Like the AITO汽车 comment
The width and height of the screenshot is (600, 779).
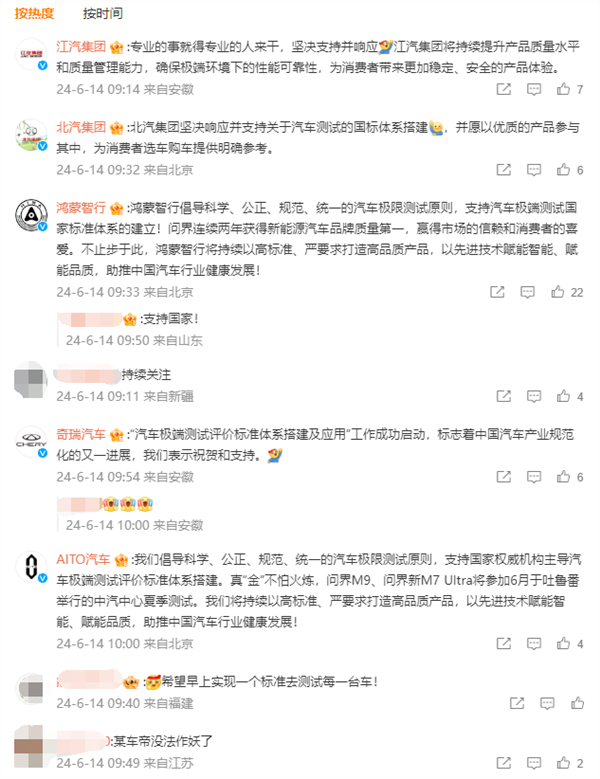click(x=564, y=643)
